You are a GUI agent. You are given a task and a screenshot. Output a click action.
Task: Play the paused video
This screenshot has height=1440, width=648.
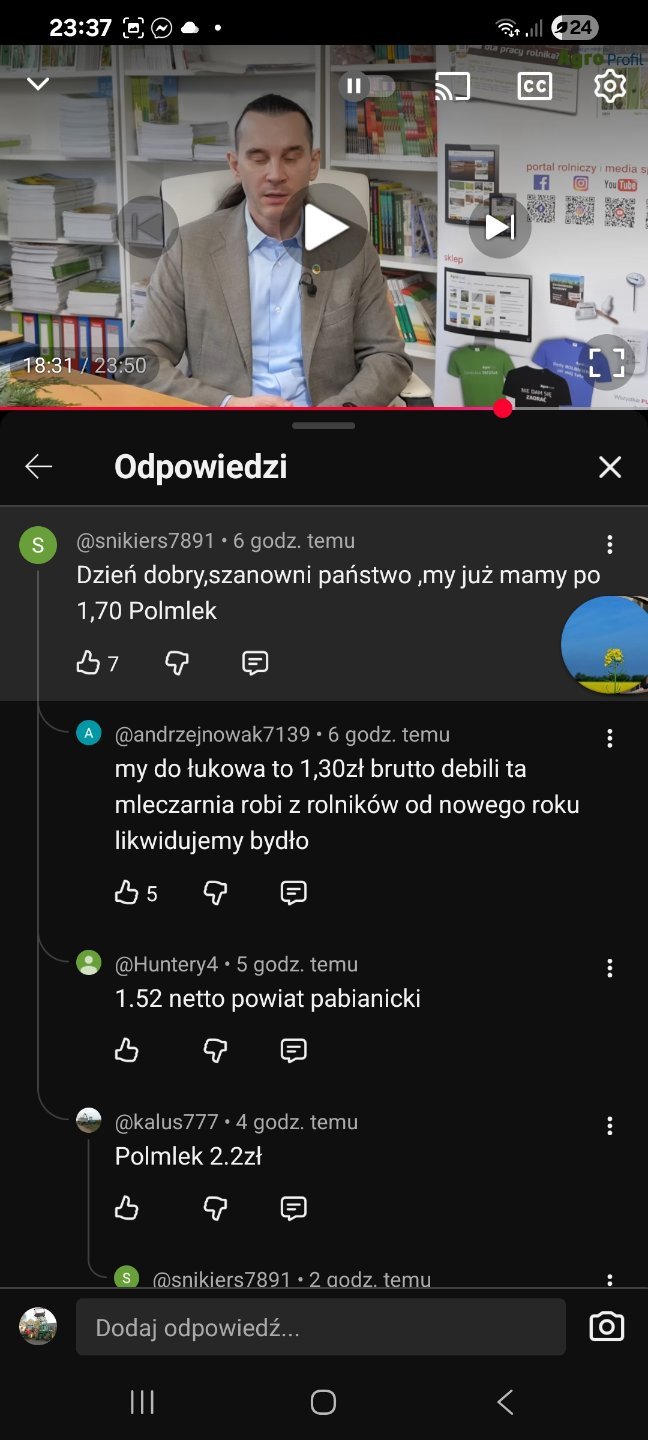click(x=324, y=228)
